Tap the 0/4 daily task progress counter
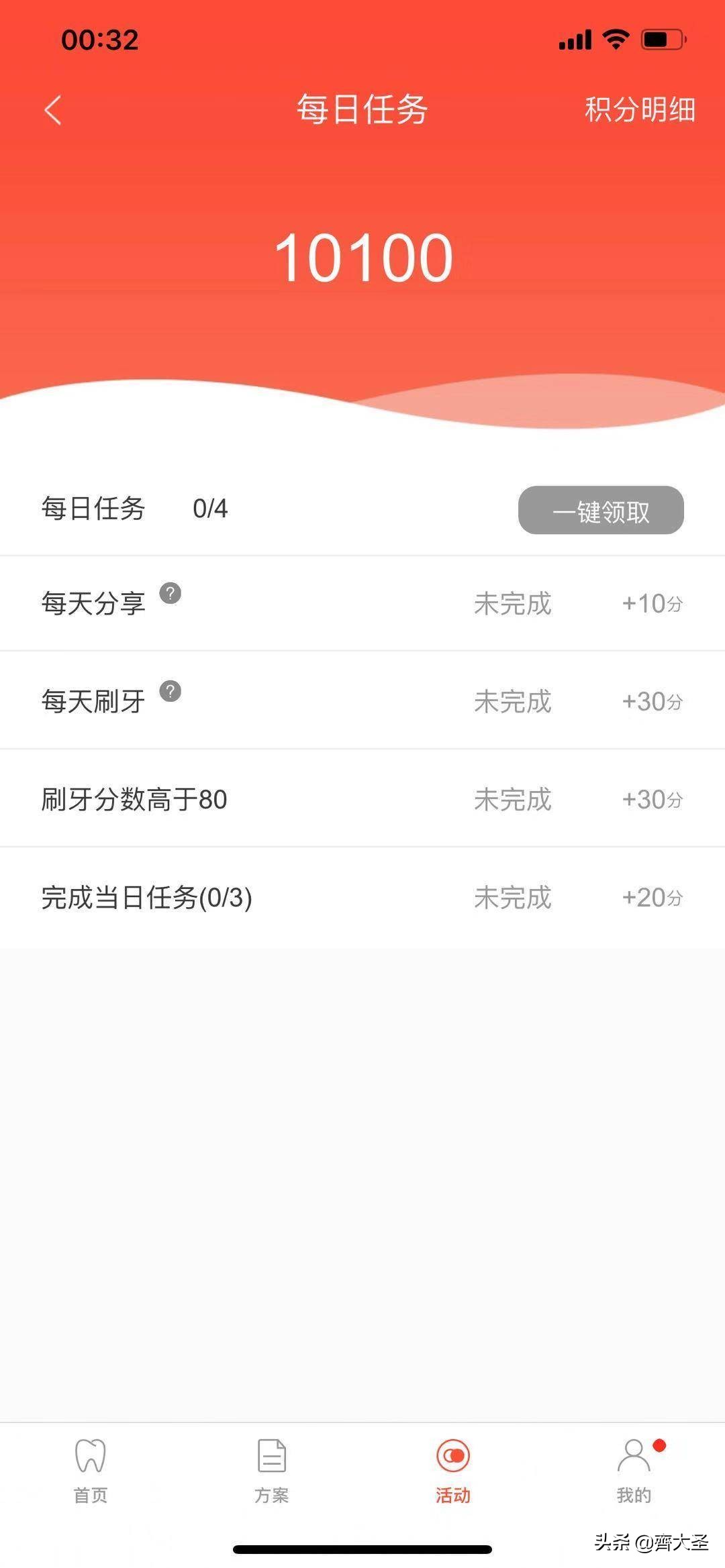This screenshot has height=1568, width=725. click(209, 510)
